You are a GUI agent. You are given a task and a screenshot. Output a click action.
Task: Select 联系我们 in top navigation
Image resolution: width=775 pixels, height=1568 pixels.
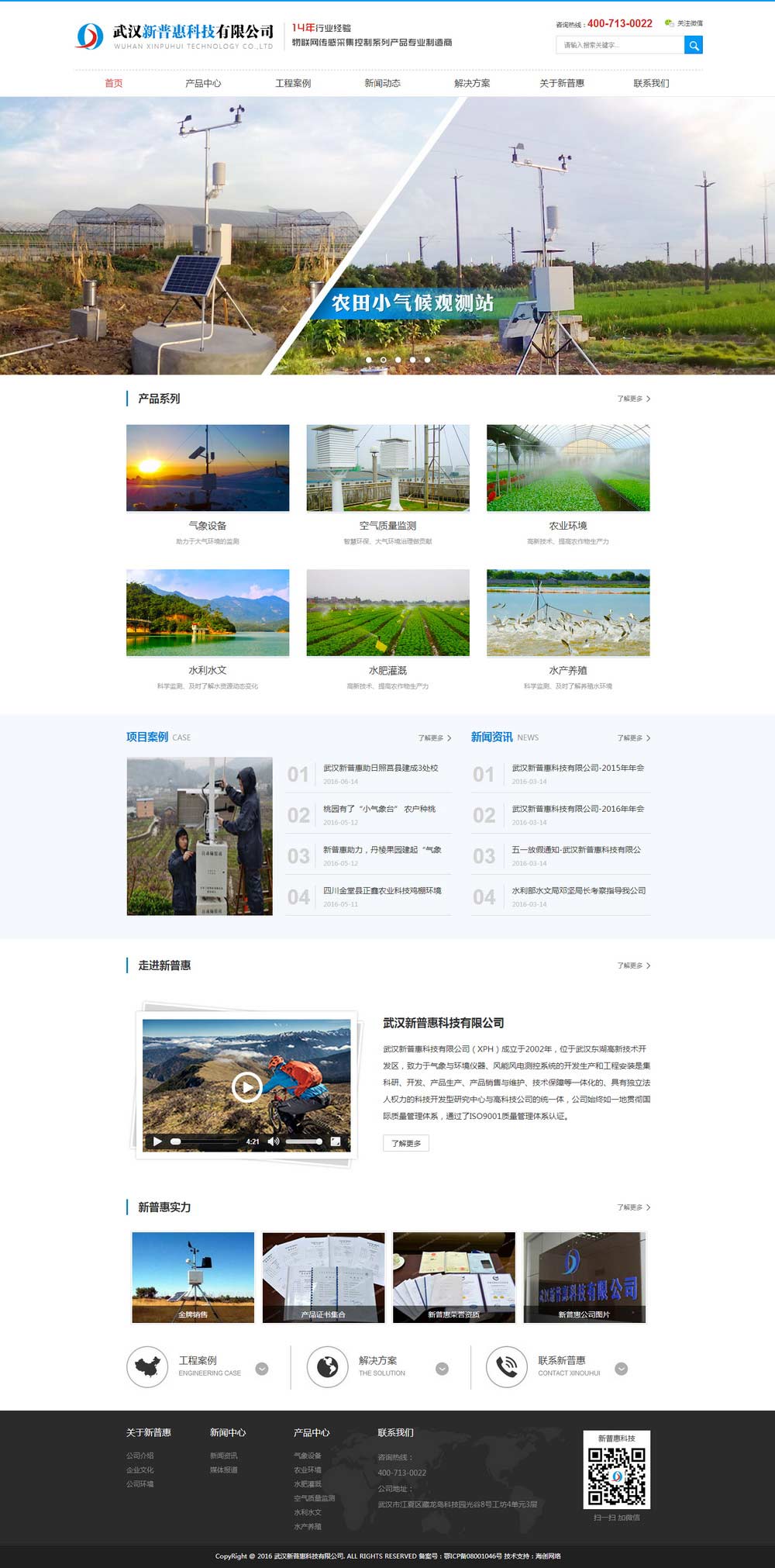(x=651, y=84)
